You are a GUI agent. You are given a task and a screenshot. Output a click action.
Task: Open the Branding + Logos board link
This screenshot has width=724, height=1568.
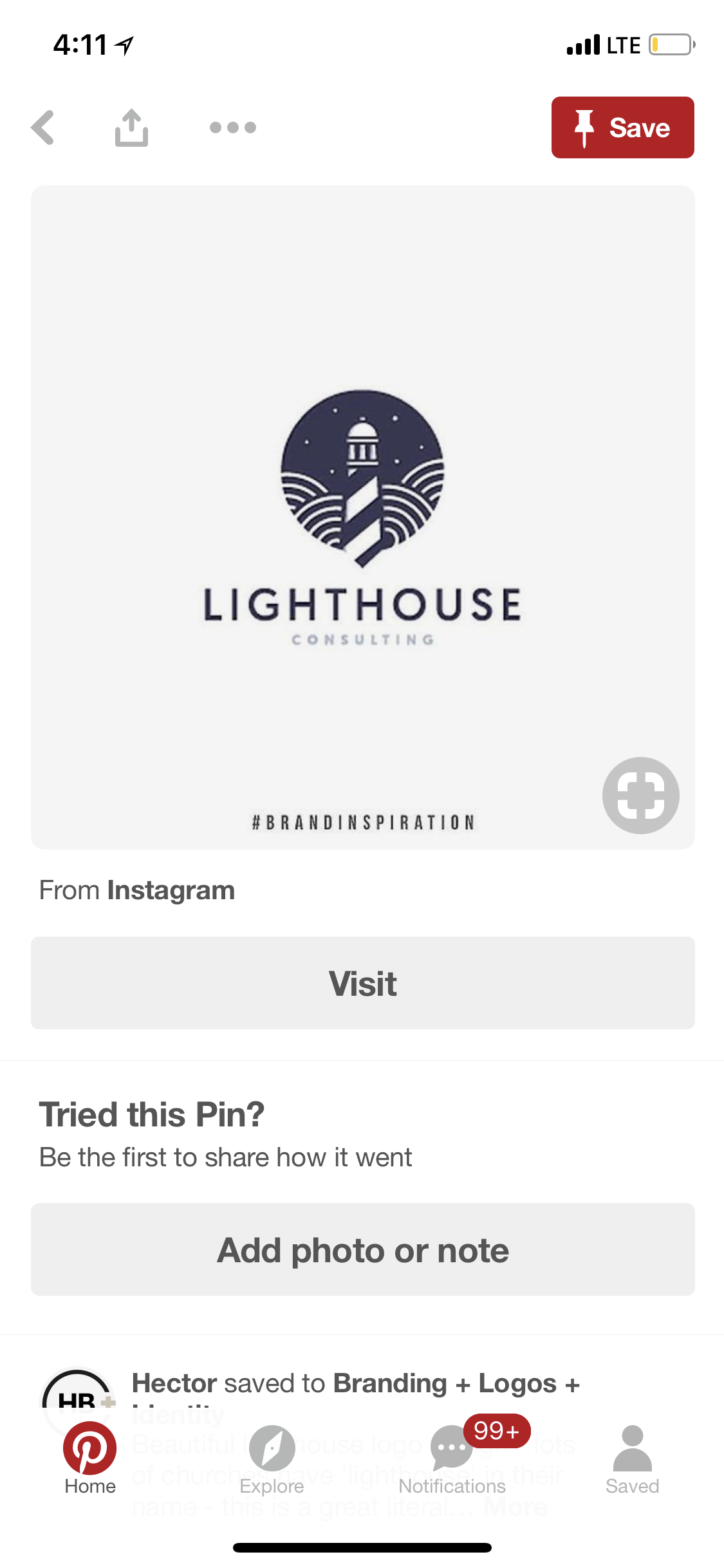click(x=444, y=1383)
